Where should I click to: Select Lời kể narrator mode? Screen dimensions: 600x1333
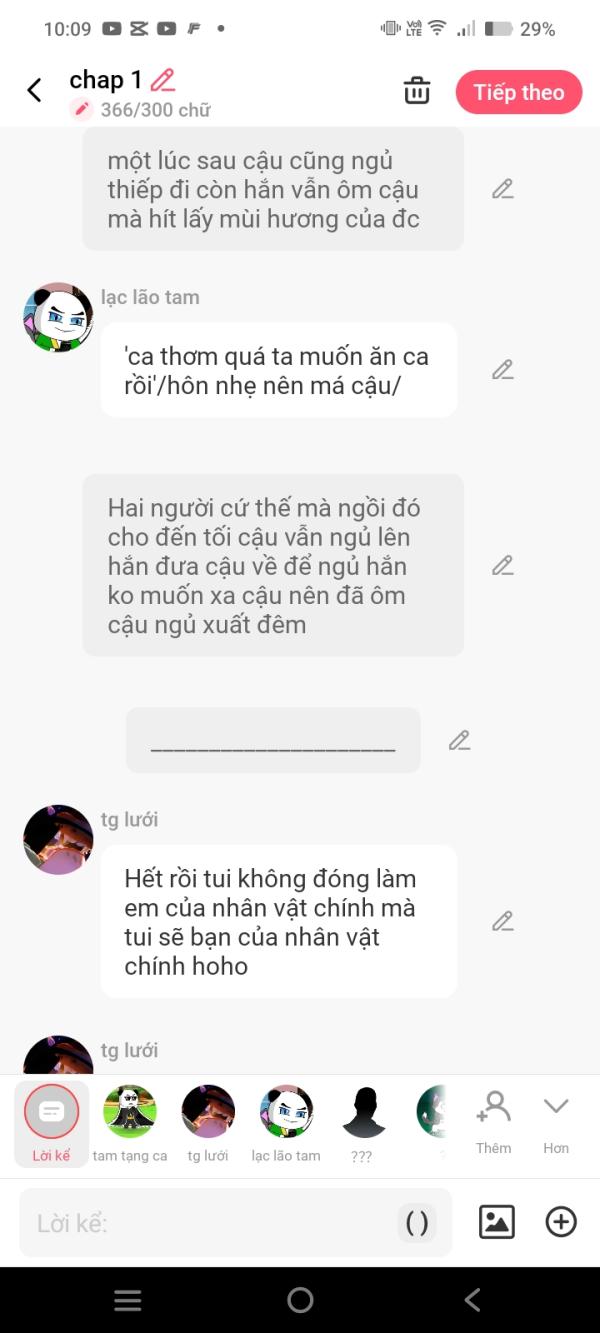click(x=51, y=1123)
